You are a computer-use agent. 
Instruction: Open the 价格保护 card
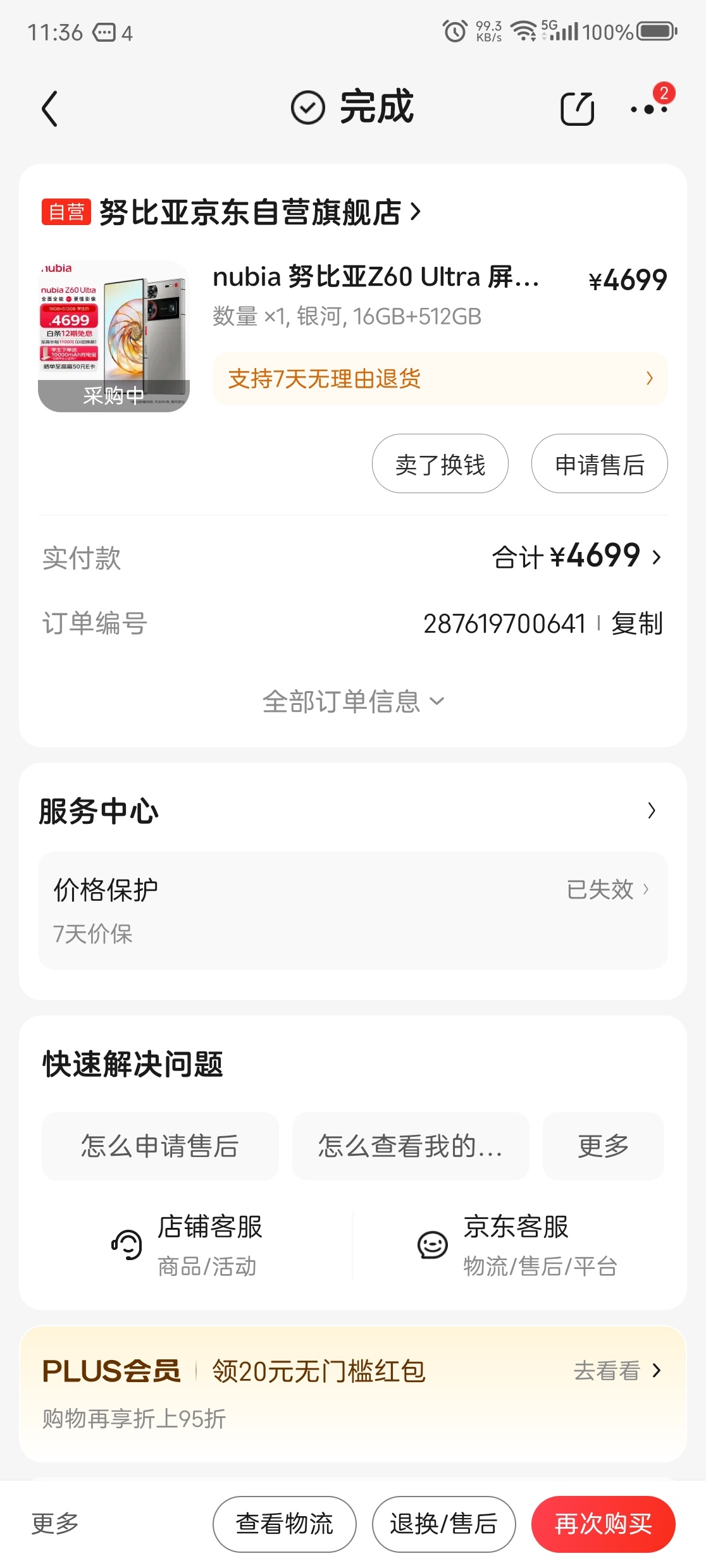(x=353, y=910)
